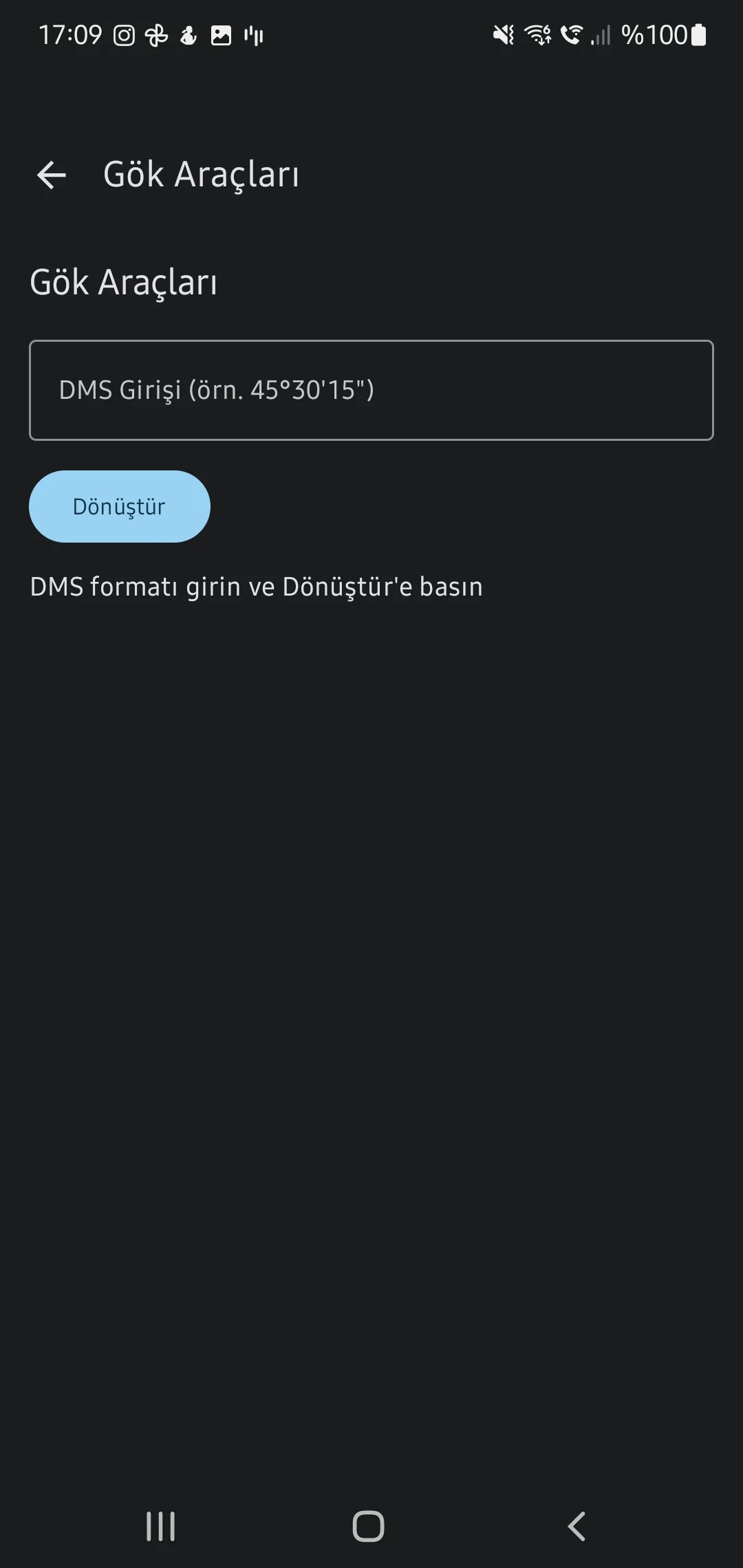Select the person-shaped notification icon

[x=187, y=35]
